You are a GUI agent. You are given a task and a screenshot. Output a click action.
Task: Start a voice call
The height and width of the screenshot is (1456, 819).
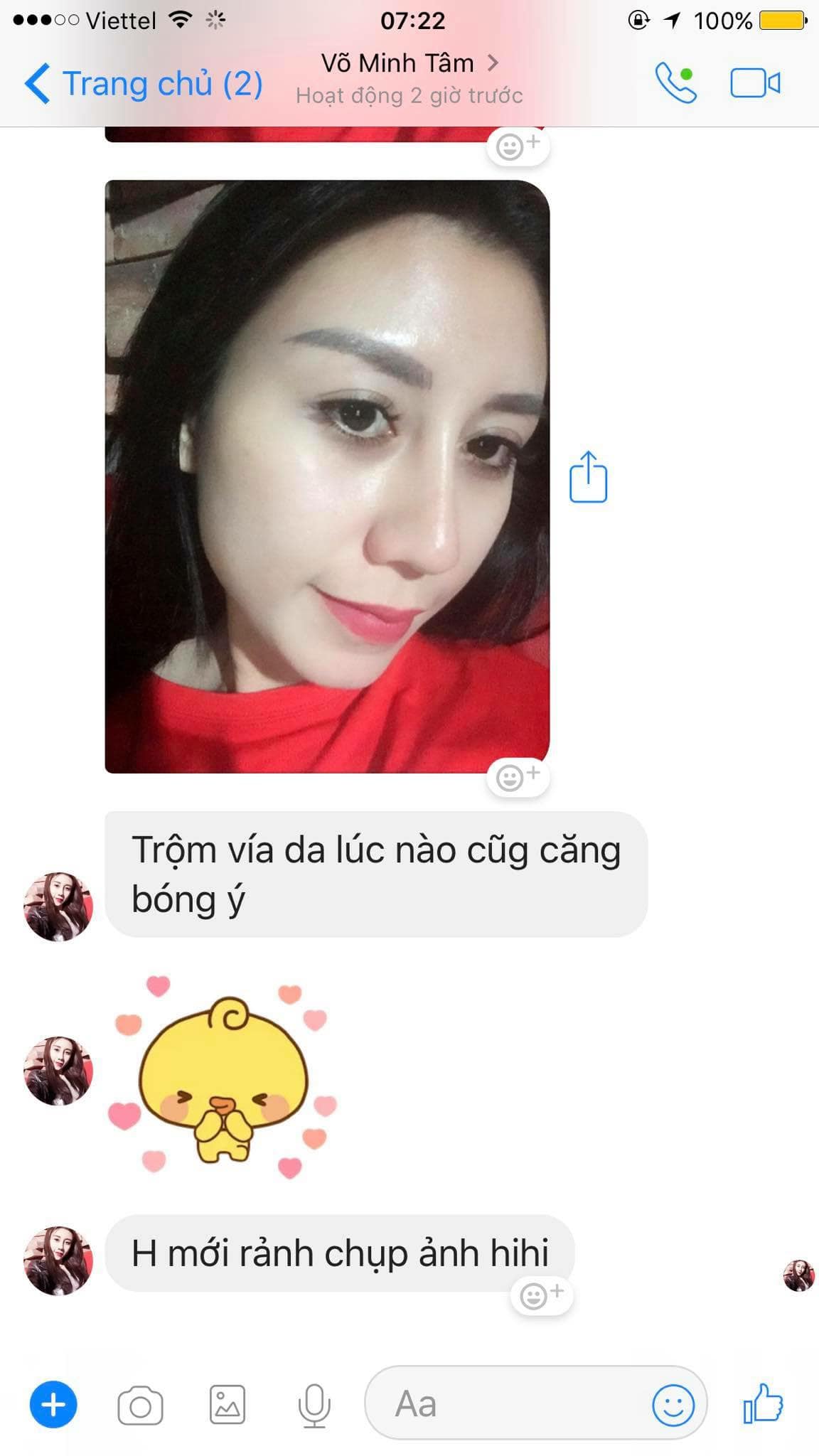click(x=674, y=83)
